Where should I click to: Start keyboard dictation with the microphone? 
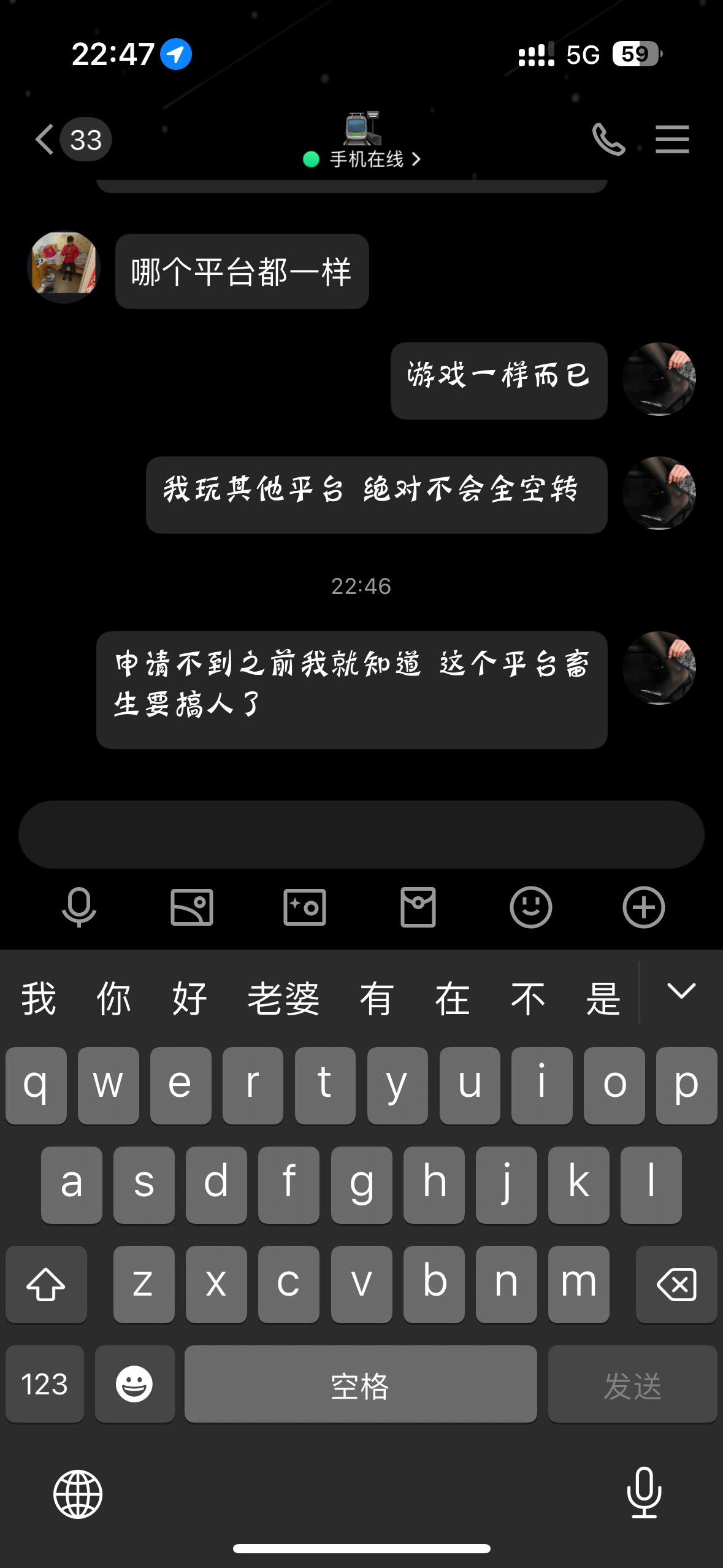point(645,1493)
